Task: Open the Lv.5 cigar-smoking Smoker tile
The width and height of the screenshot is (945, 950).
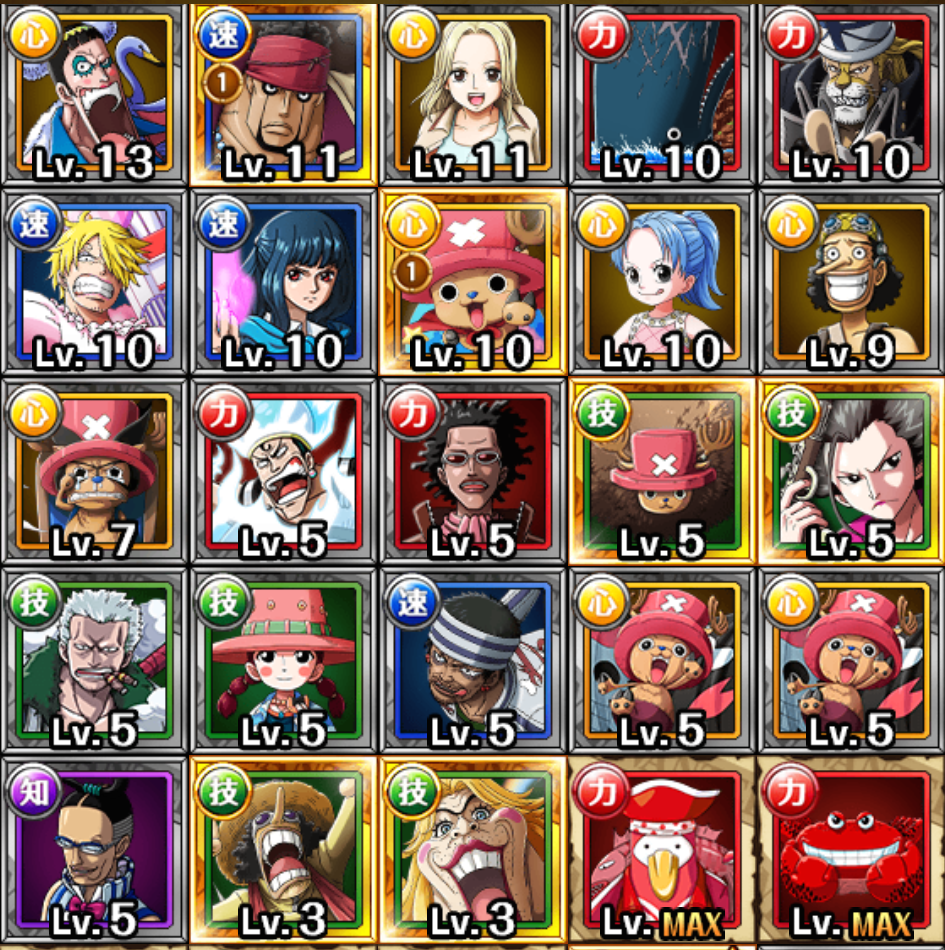Action: (x=92, y=662)
